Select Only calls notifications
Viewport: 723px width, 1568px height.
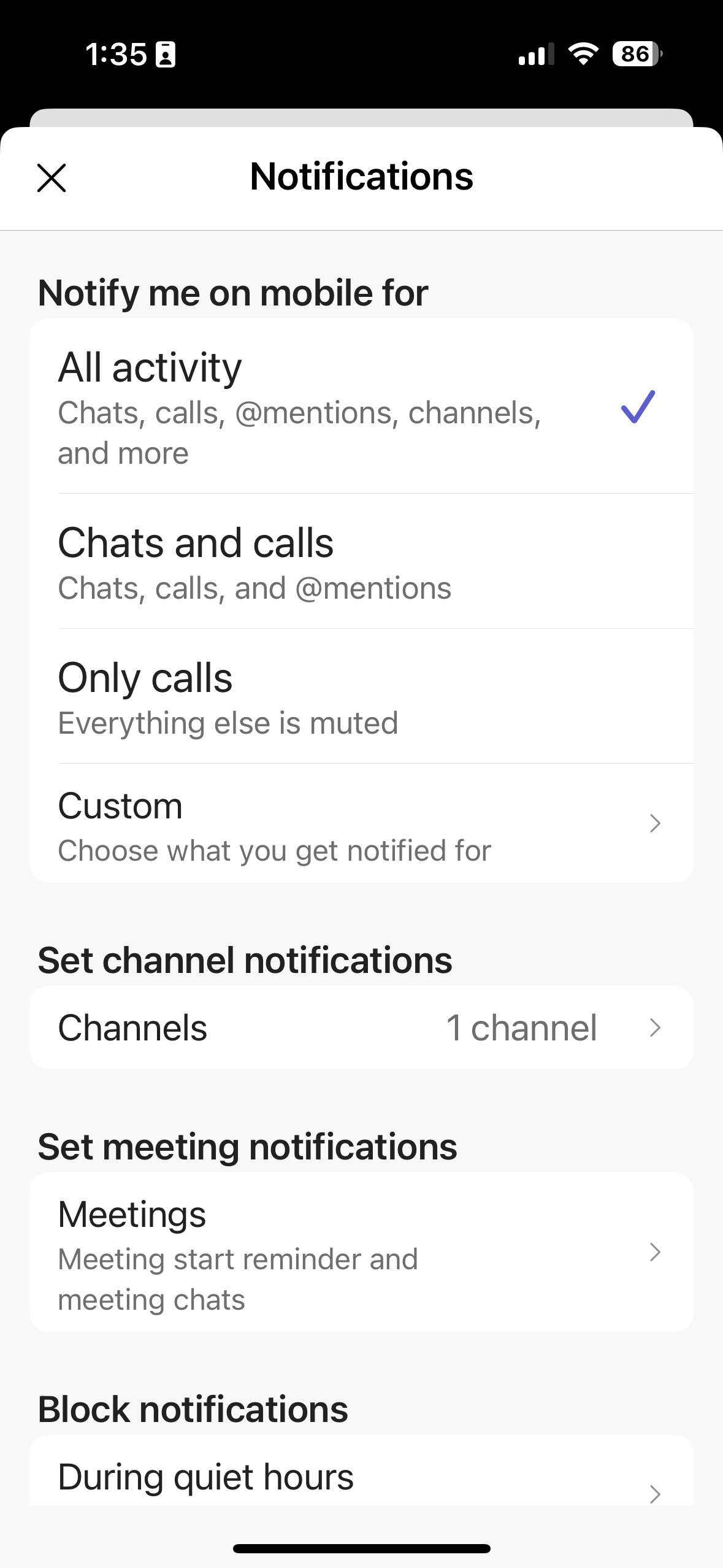coord(361,696)
